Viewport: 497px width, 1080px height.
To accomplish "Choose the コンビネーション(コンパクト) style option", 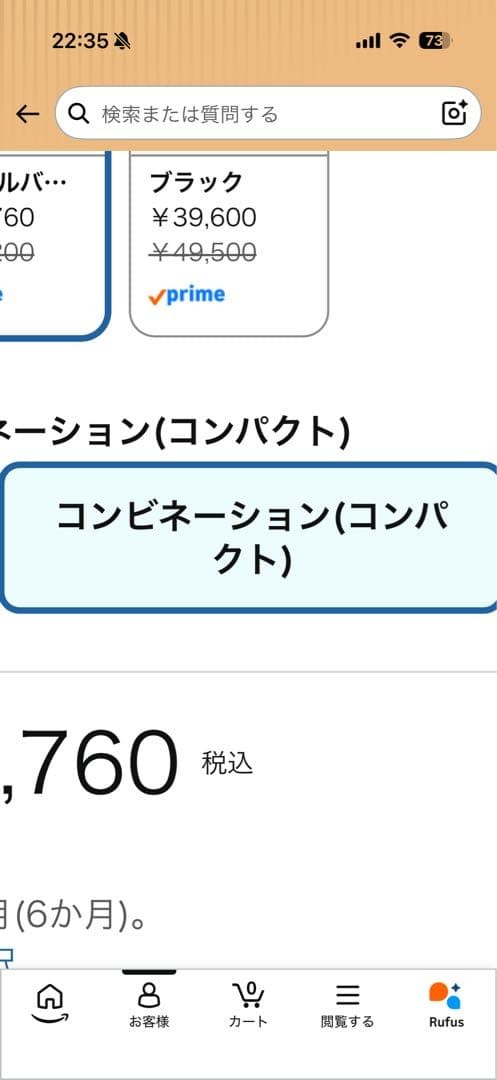I will click(248, 537).
